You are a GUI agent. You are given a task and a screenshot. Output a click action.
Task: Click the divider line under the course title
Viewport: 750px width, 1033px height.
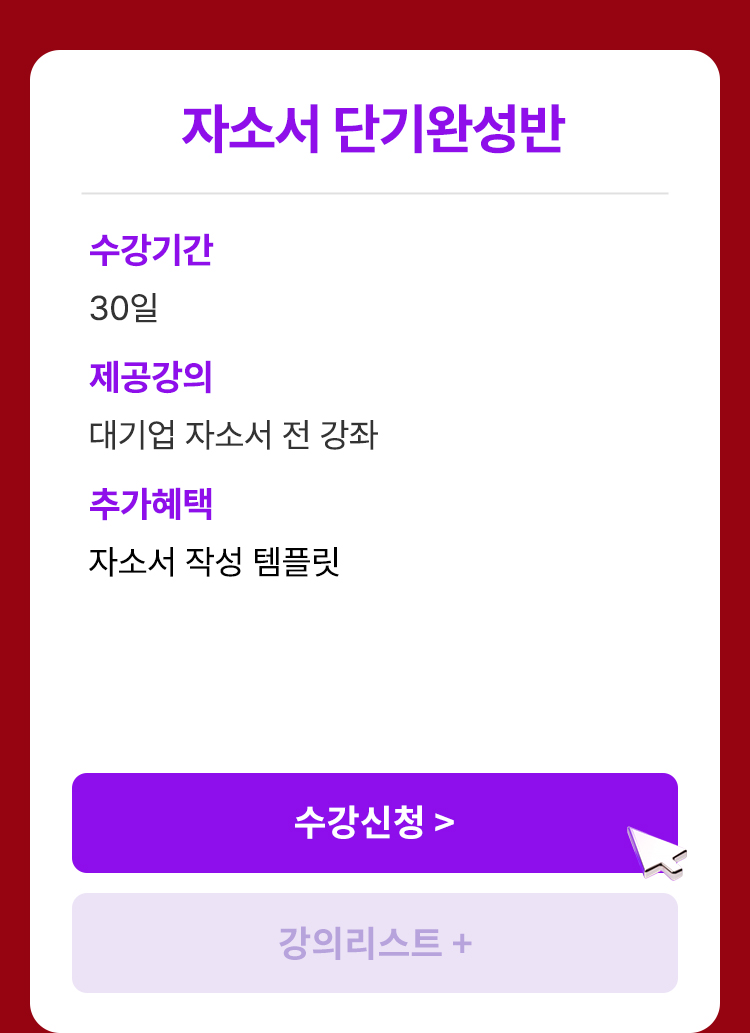375,190
